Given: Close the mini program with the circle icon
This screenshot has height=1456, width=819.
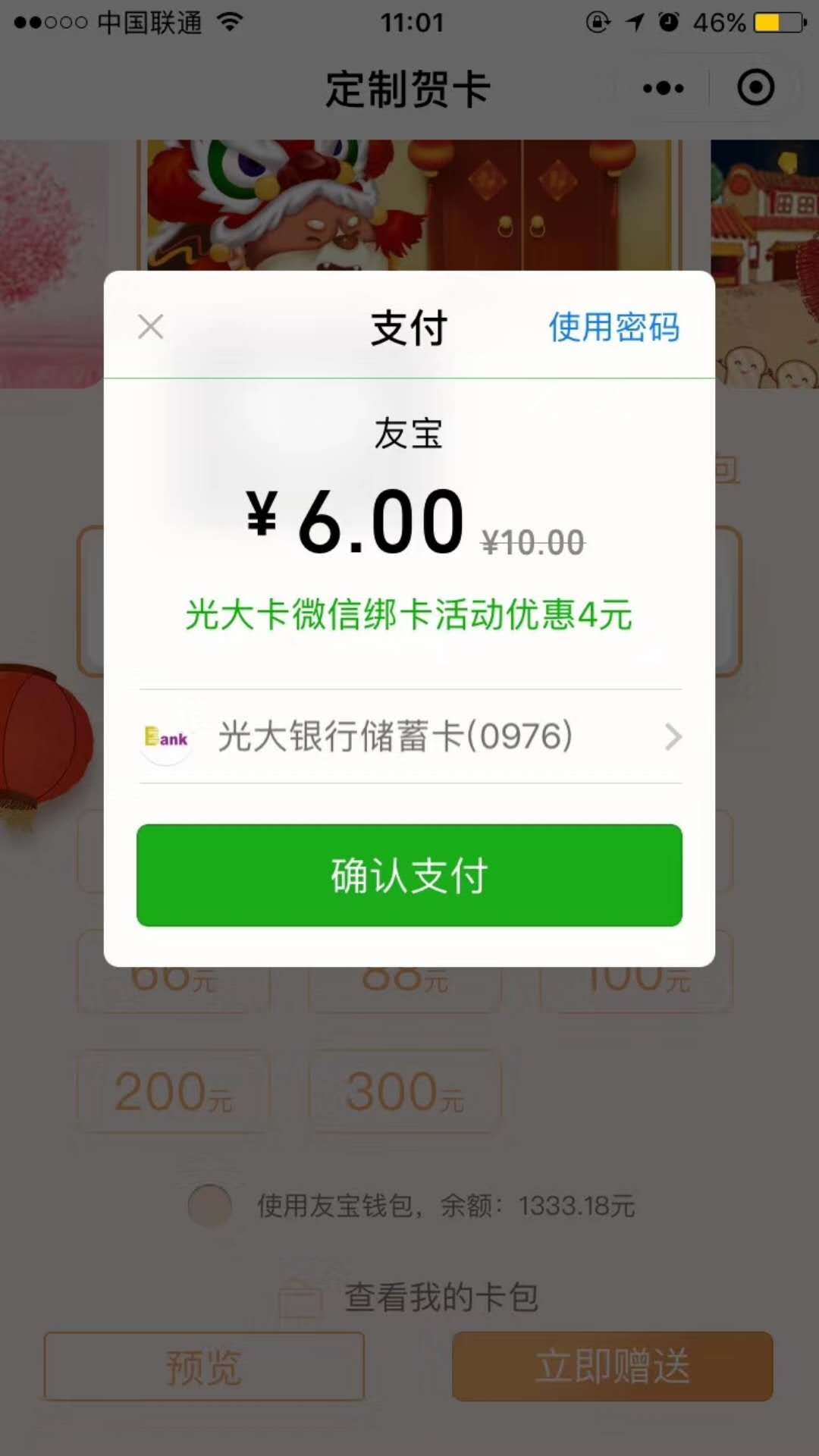Looking at the screenshot, I should [x=755, y=88].
